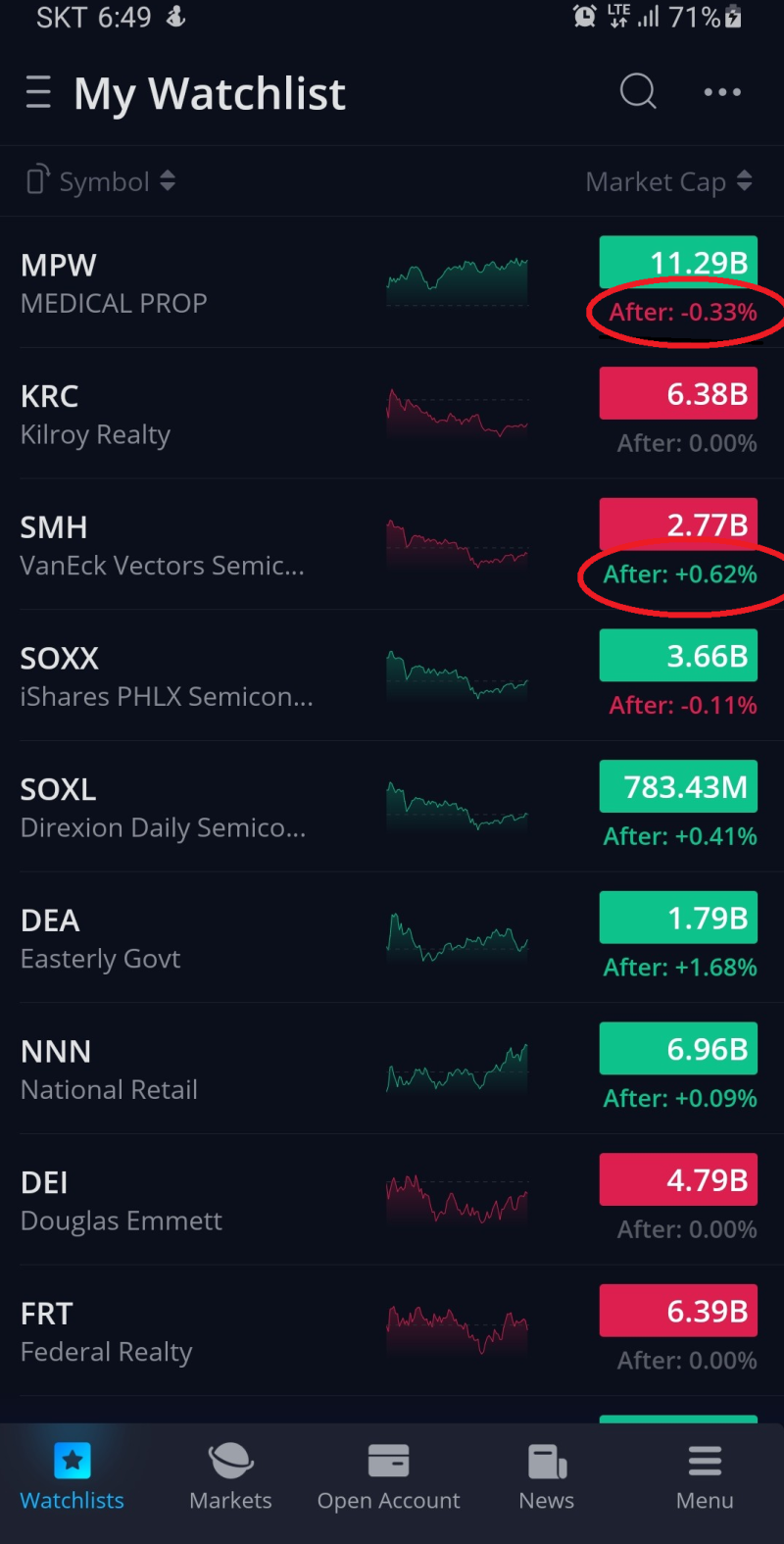Open the MPW Medical Prop row

392,282
